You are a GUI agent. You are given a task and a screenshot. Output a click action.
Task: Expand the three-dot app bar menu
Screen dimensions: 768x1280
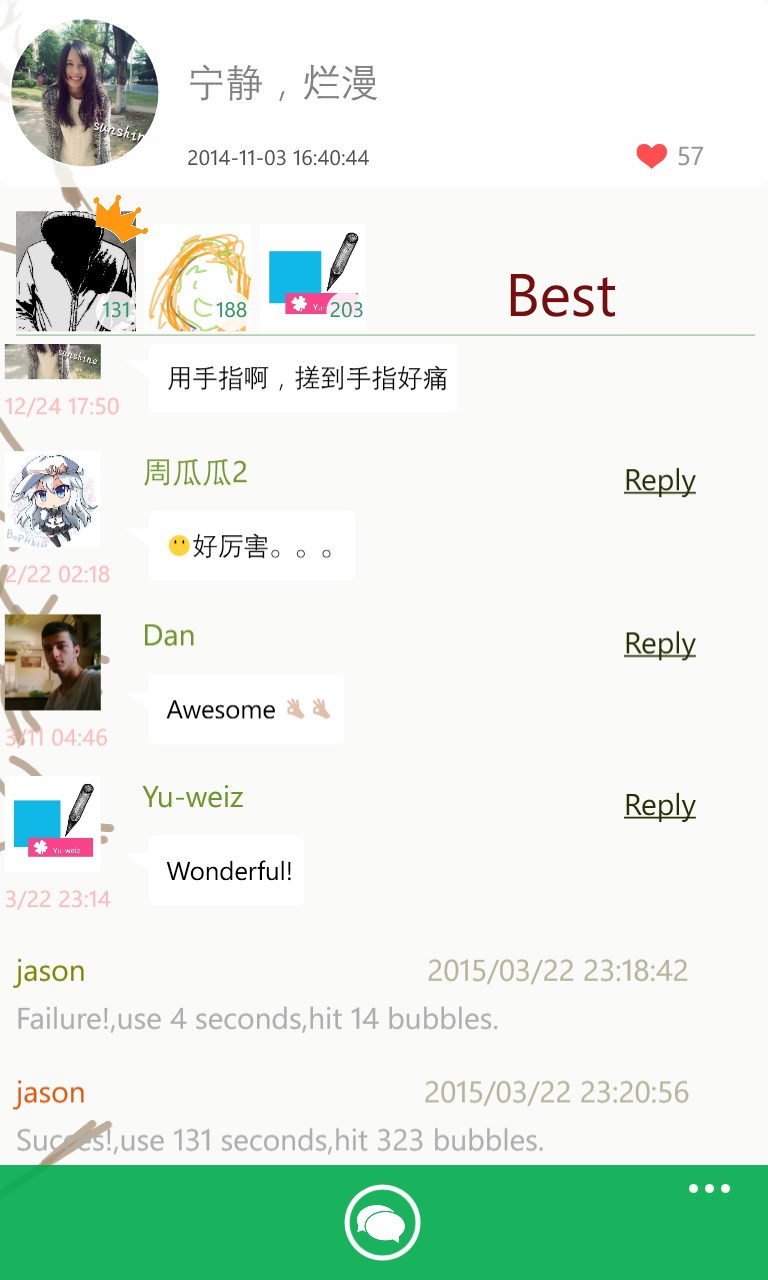coord(709,1189)
